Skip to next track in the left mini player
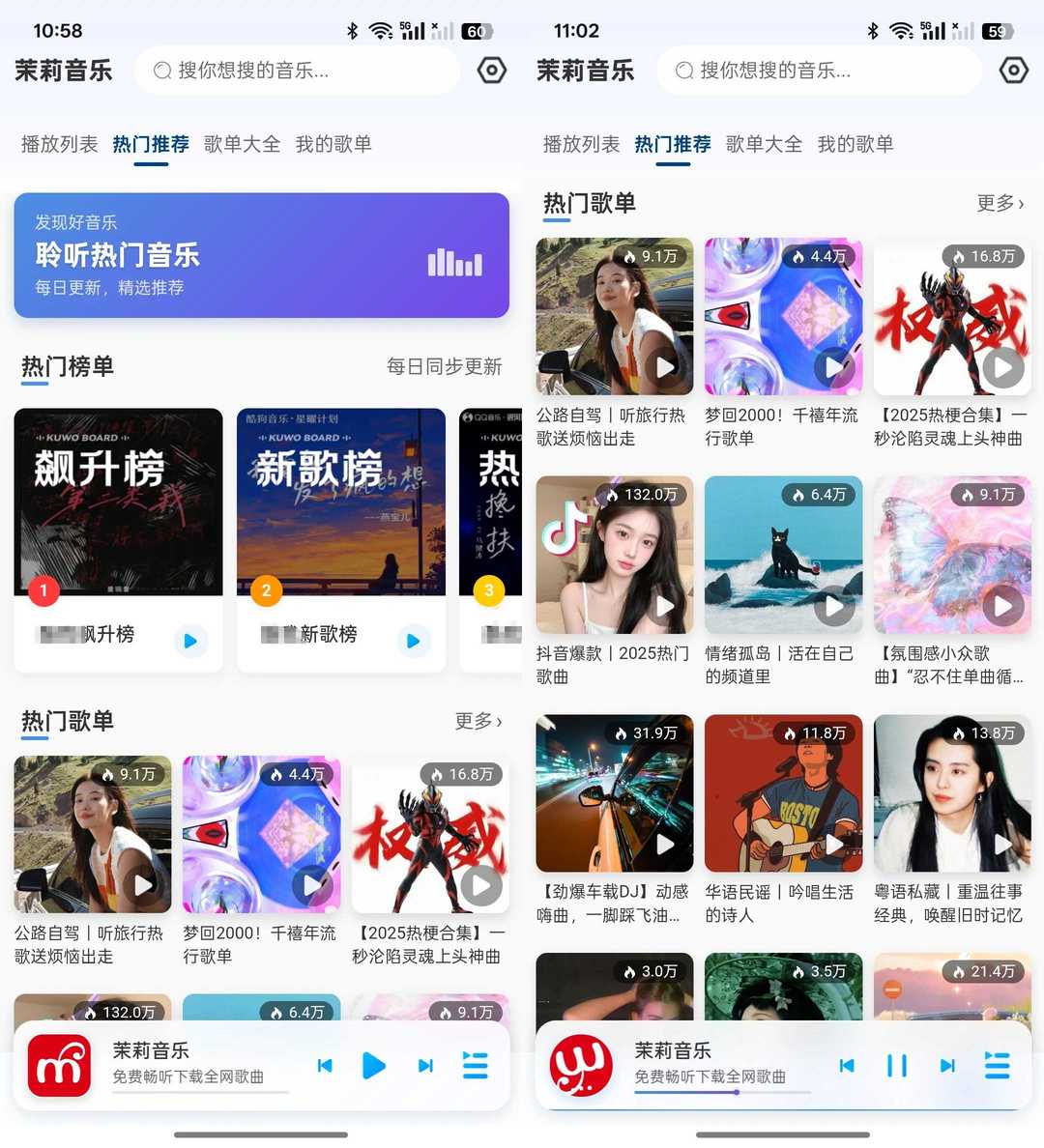This screenshot has width=1044, height=1148. click(424, 1065)
